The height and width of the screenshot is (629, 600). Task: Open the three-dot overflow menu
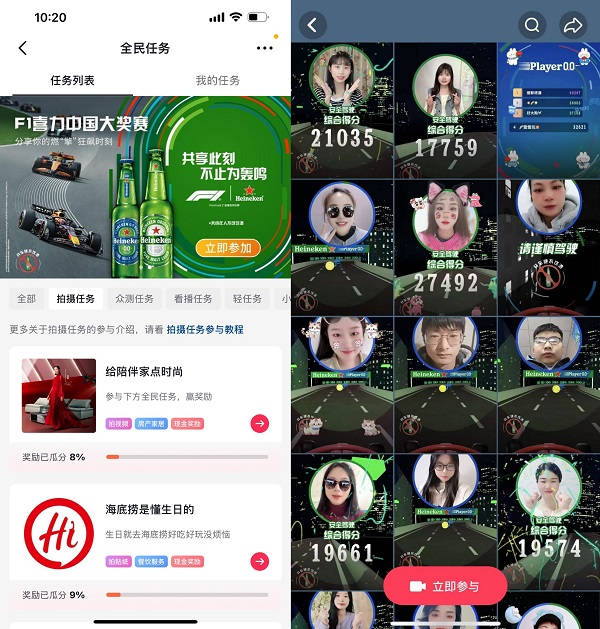coord(264,48)
